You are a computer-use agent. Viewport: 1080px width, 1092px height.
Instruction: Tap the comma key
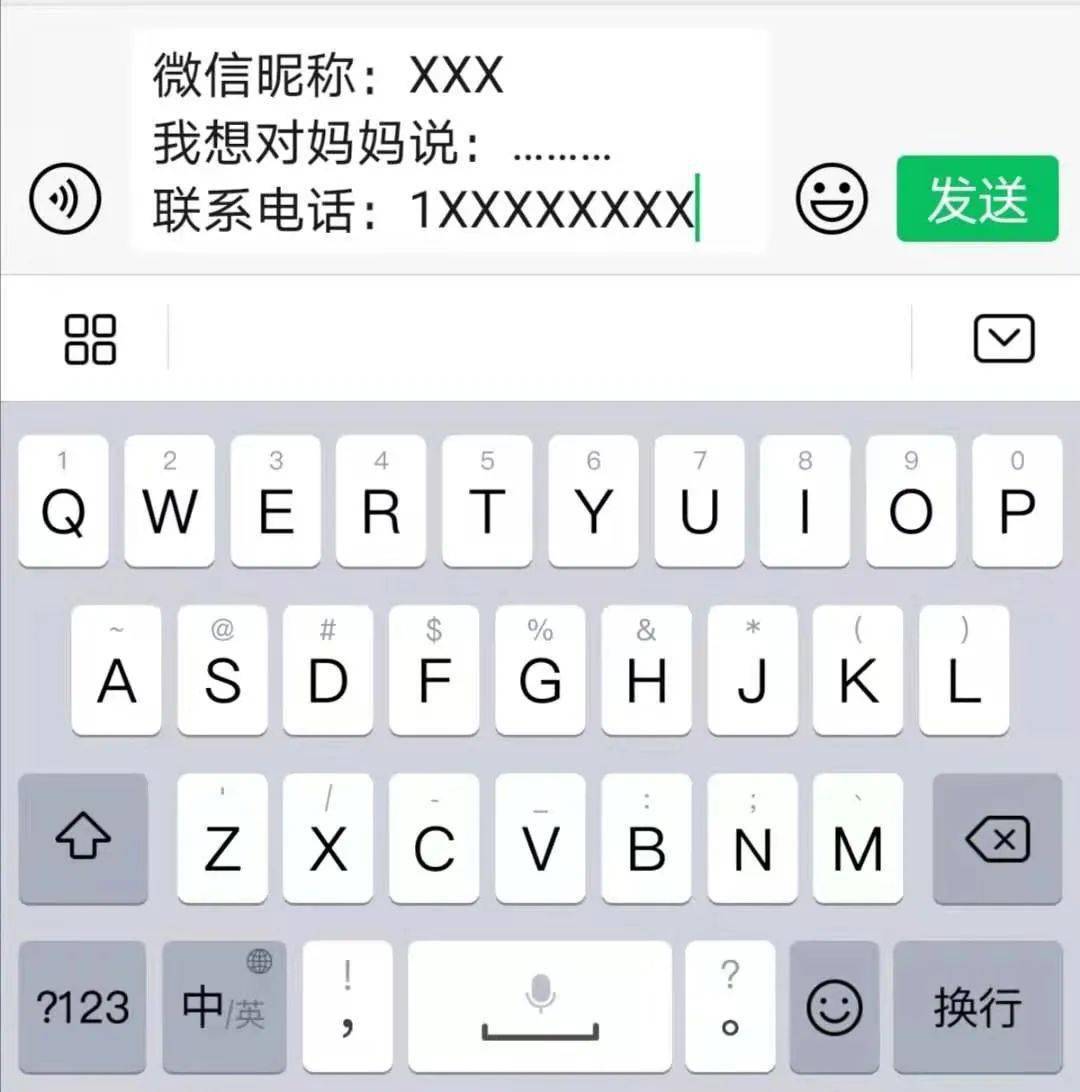tap(347, 1006)
